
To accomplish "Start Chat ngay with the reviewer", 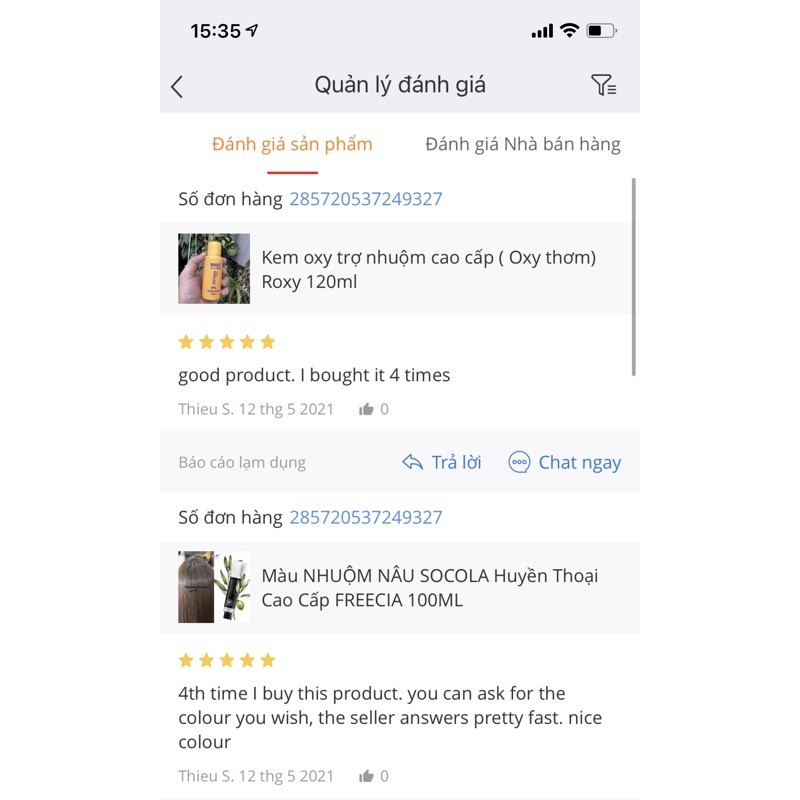I will 565,462.
